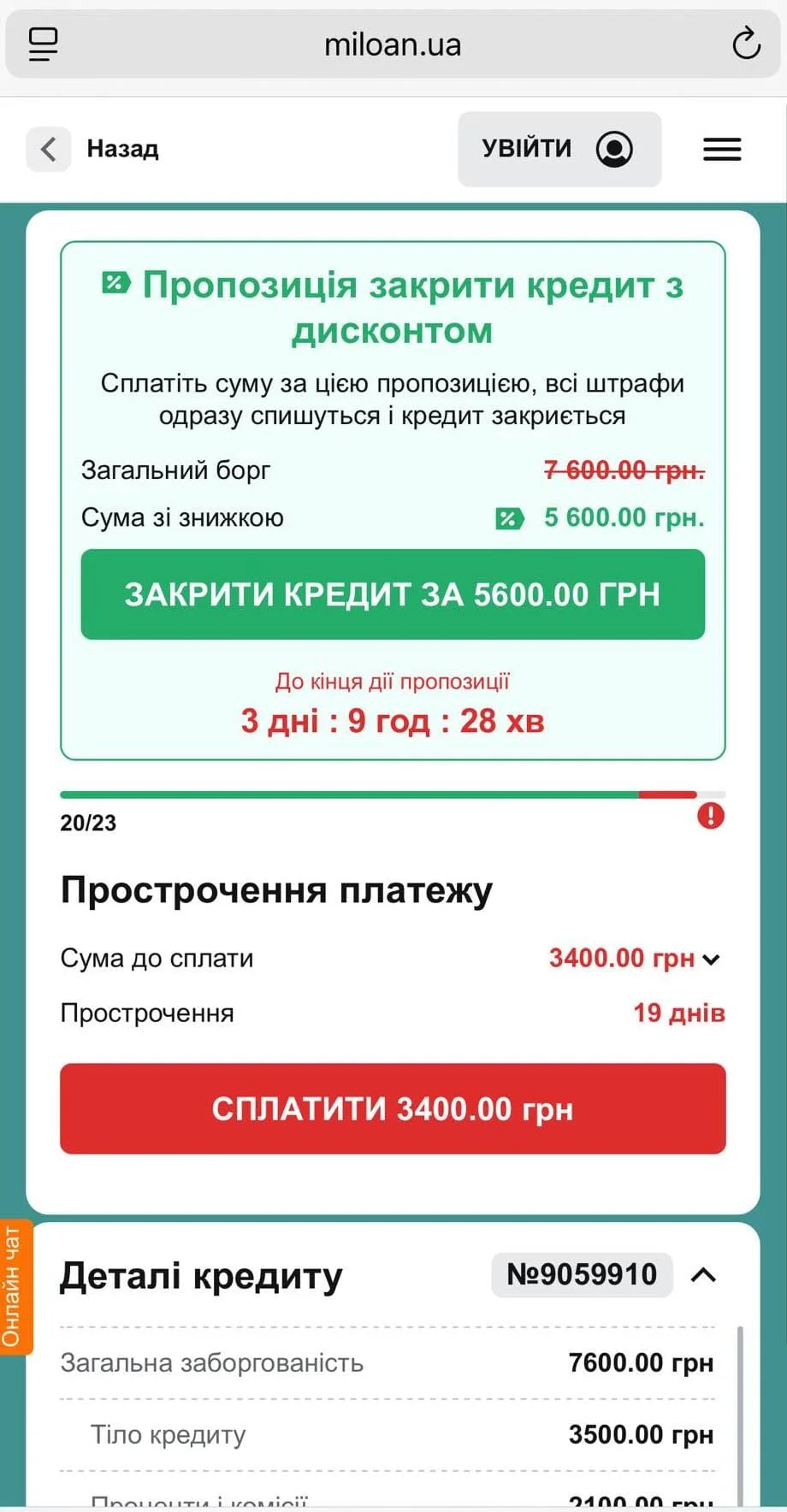Tap the miloan.ua address bar
The image size is (787, 1512).
(393, 44)
